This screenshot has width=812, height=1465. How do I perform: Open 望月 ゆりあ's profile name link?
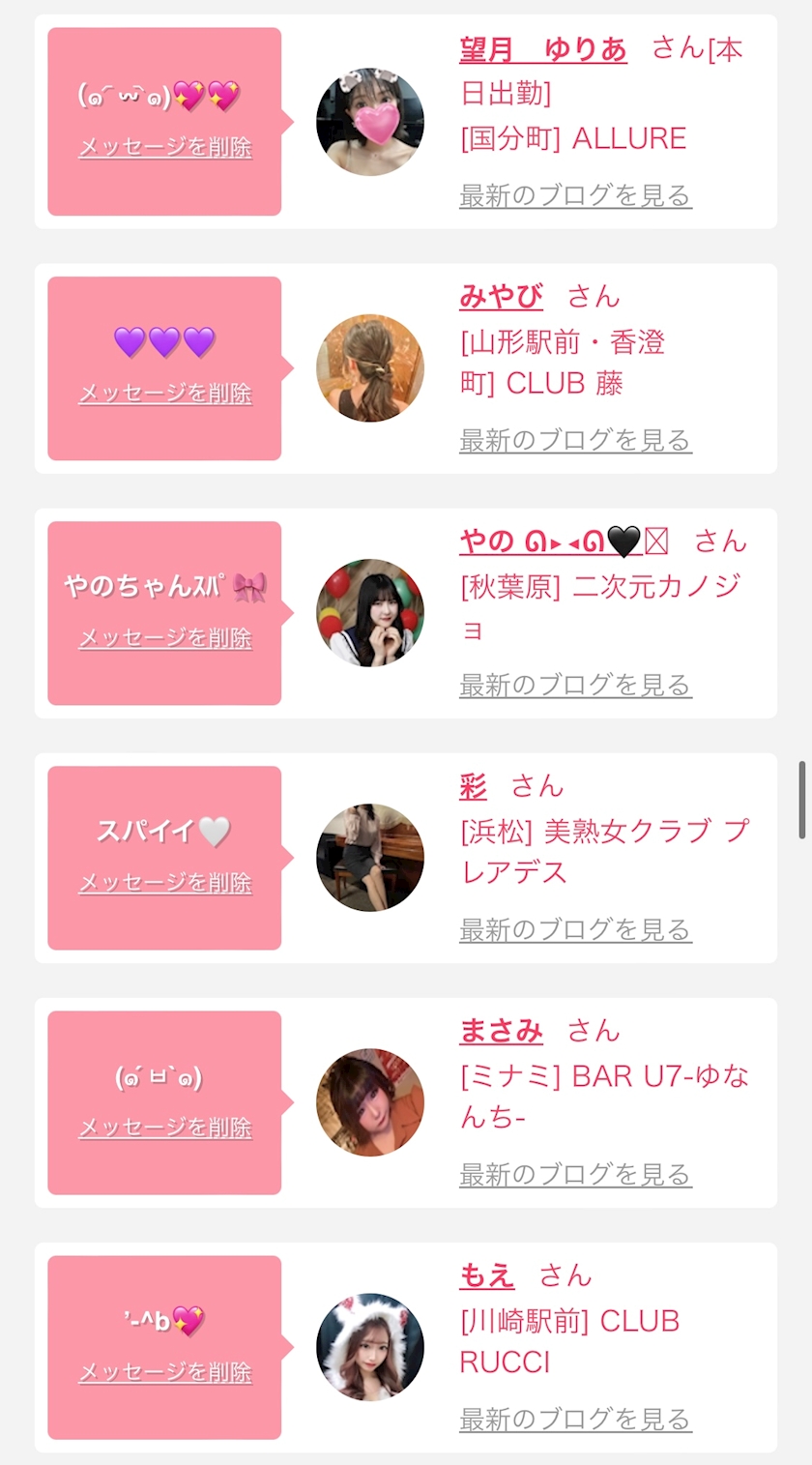tap(542, 49)
